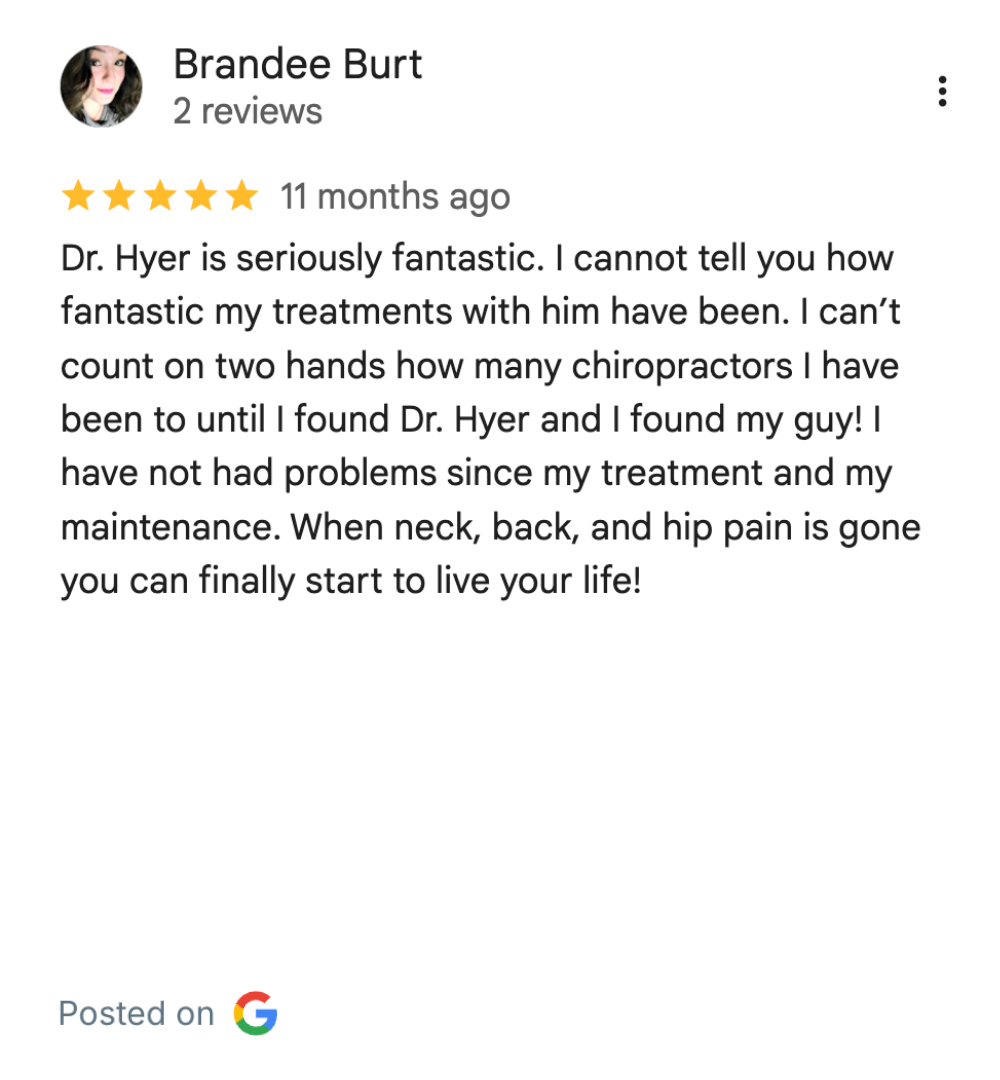Open the review's three-dot overflow menu

tap(941, 91)
